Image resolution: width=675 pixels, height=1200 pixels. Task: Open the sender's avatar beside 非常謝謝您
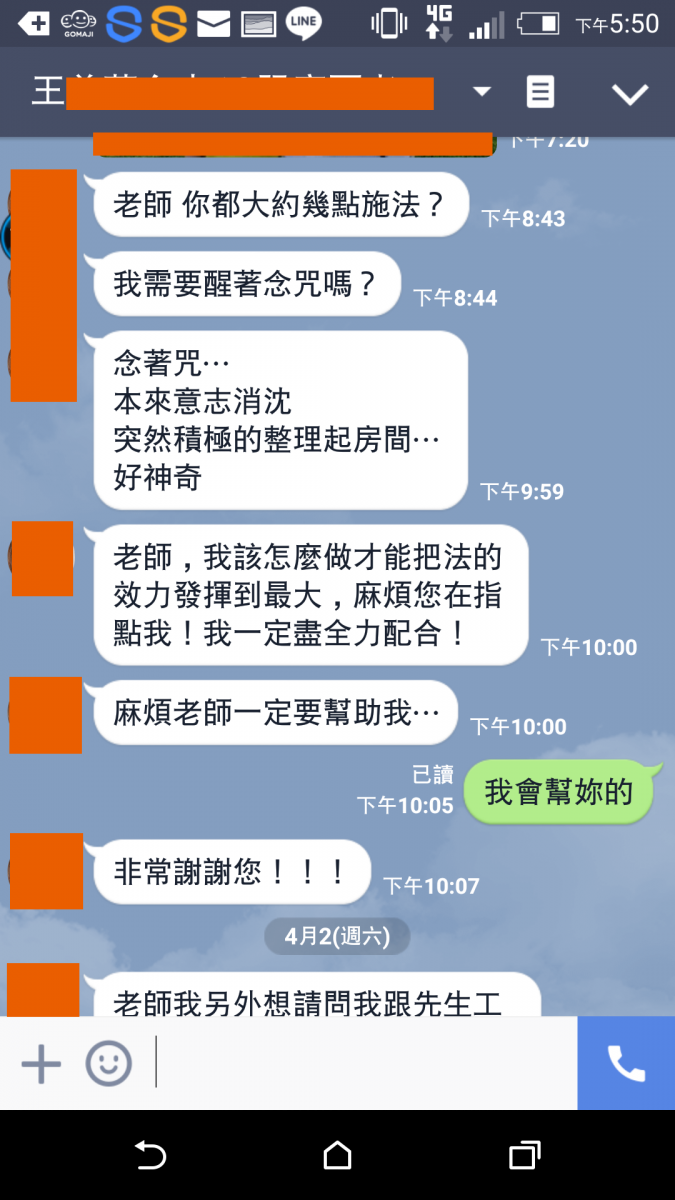point(45,871)
